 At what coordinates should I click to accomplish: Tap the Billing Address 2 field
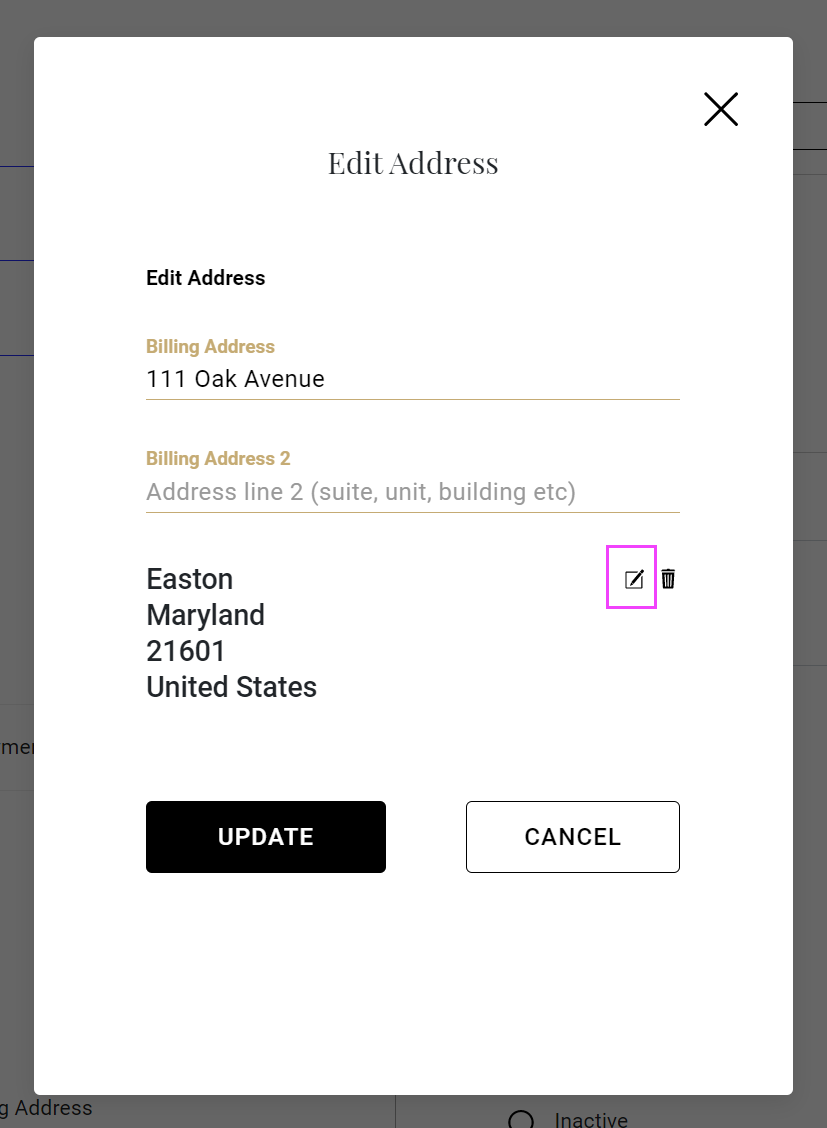[412, 492]
